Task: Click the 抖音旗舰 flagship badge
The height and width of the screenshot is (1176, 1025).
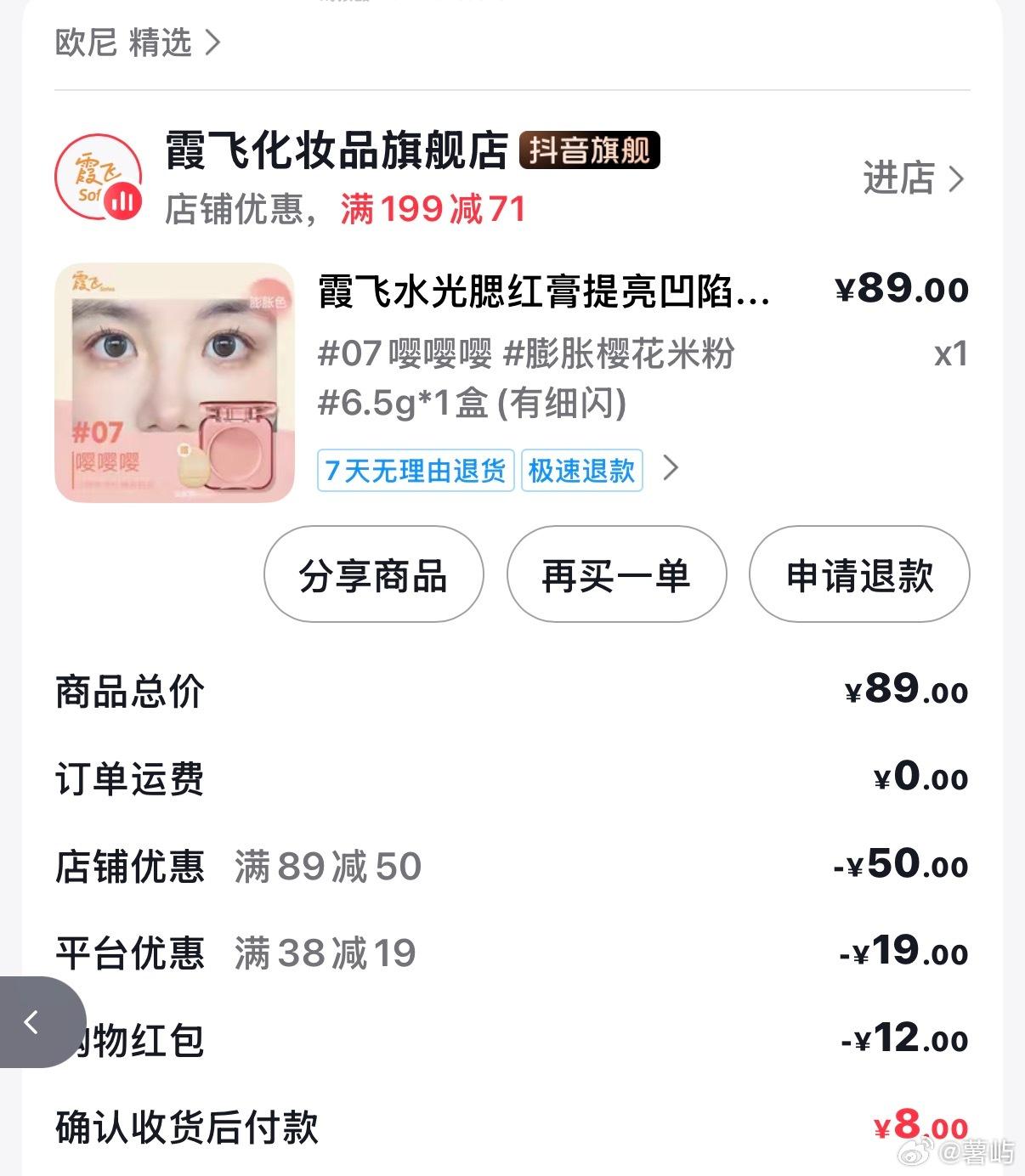Action: pyautogui.click(x=590, y=150)
